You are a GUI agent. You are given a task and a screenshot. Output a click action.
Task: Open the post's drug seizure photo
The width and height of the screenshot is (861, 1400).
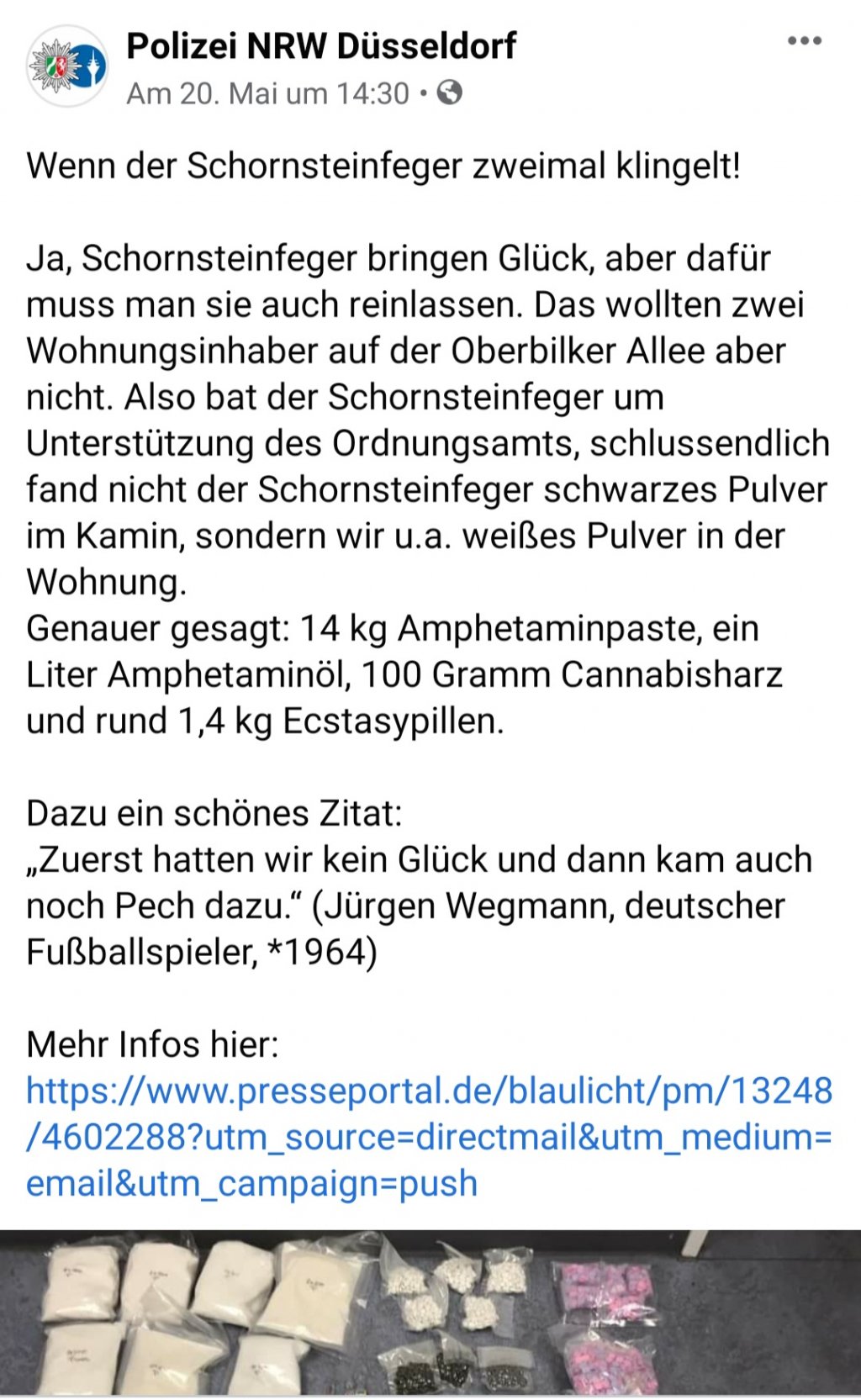click(430, 1314)
